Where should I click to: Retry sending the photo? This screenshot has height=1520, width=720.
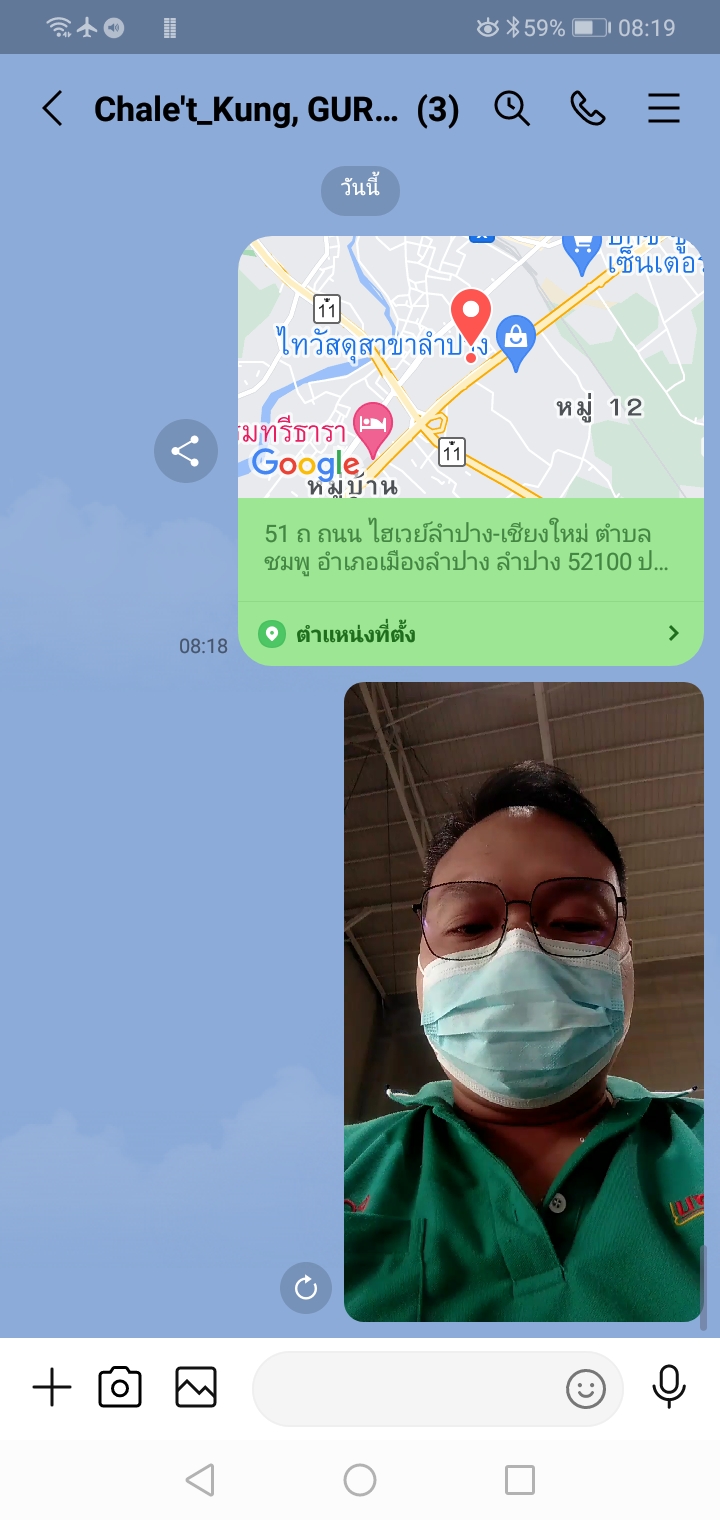pos(306,1288)
